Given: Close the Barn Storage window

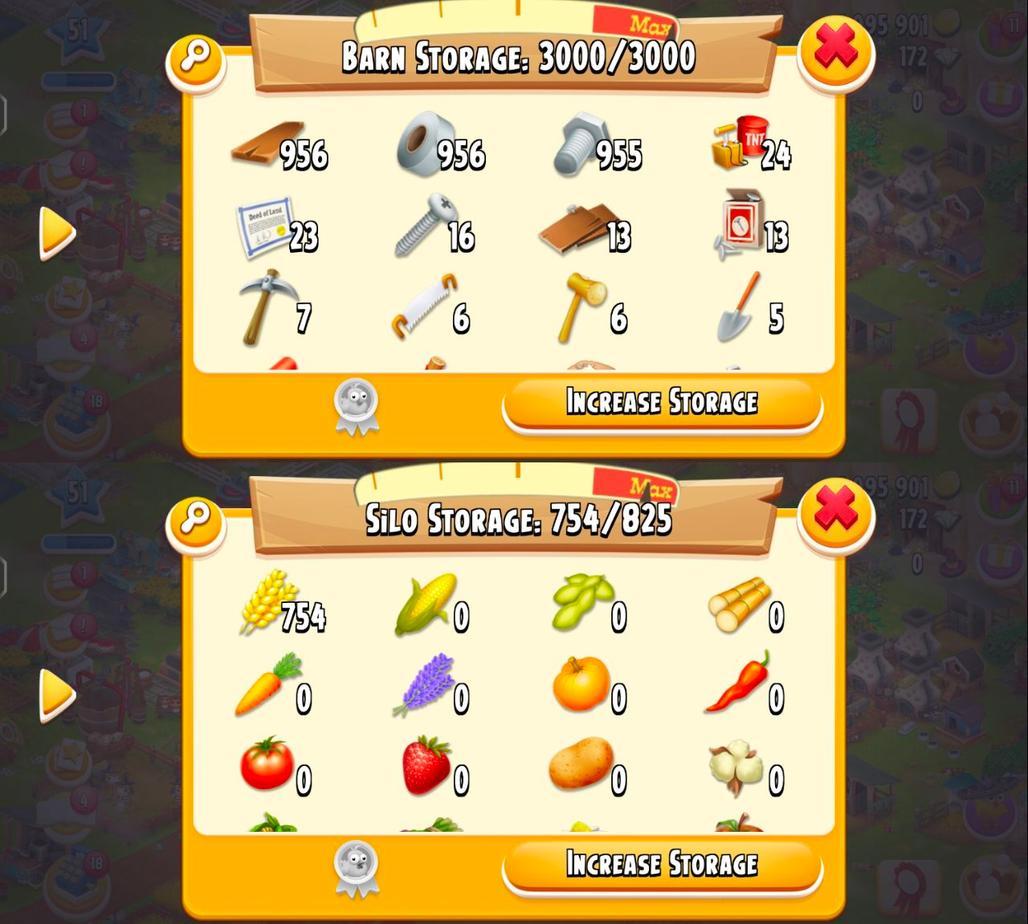Looking at the screenshot, I should pyautogui.click(x=836, y=48).
